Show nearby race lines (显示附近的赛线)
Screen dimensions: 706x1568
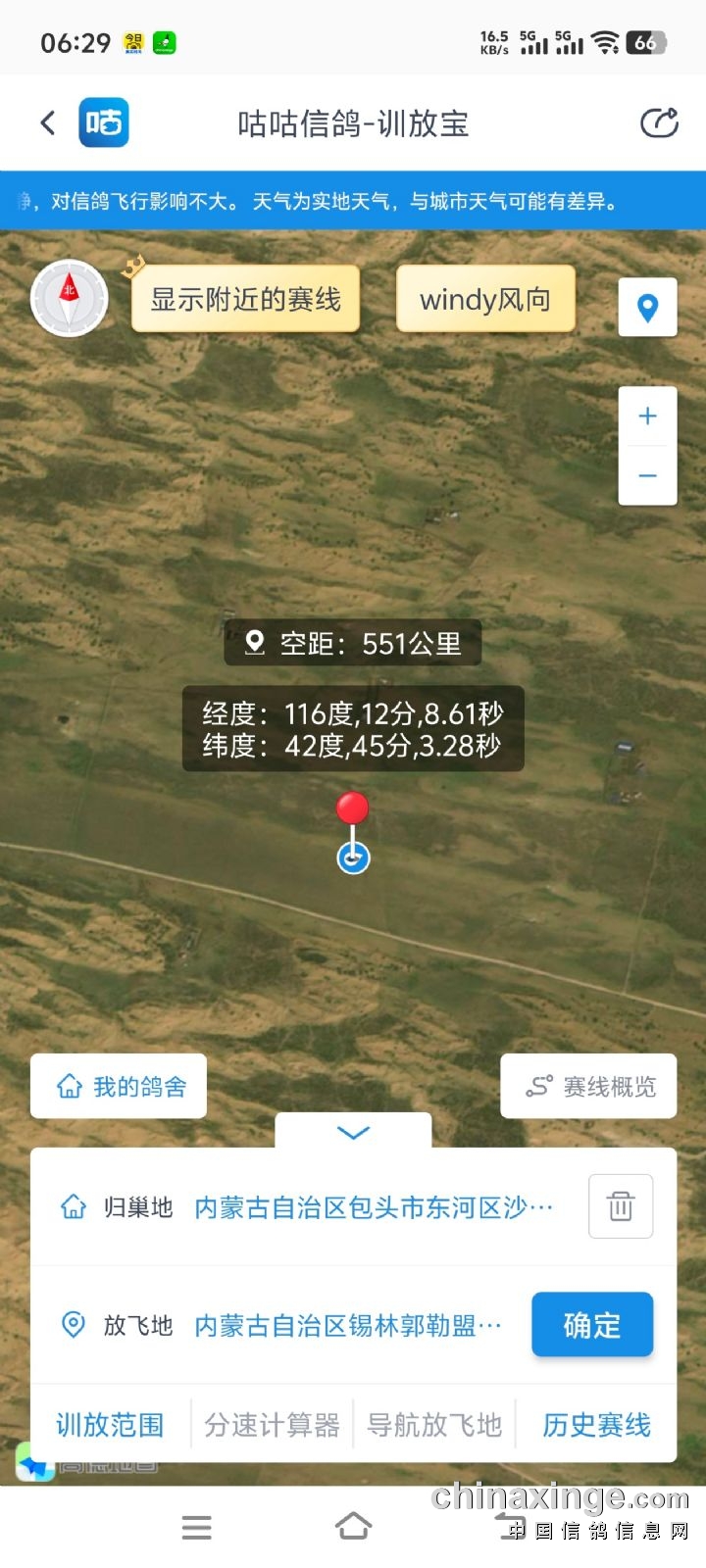tap(245, 299)
